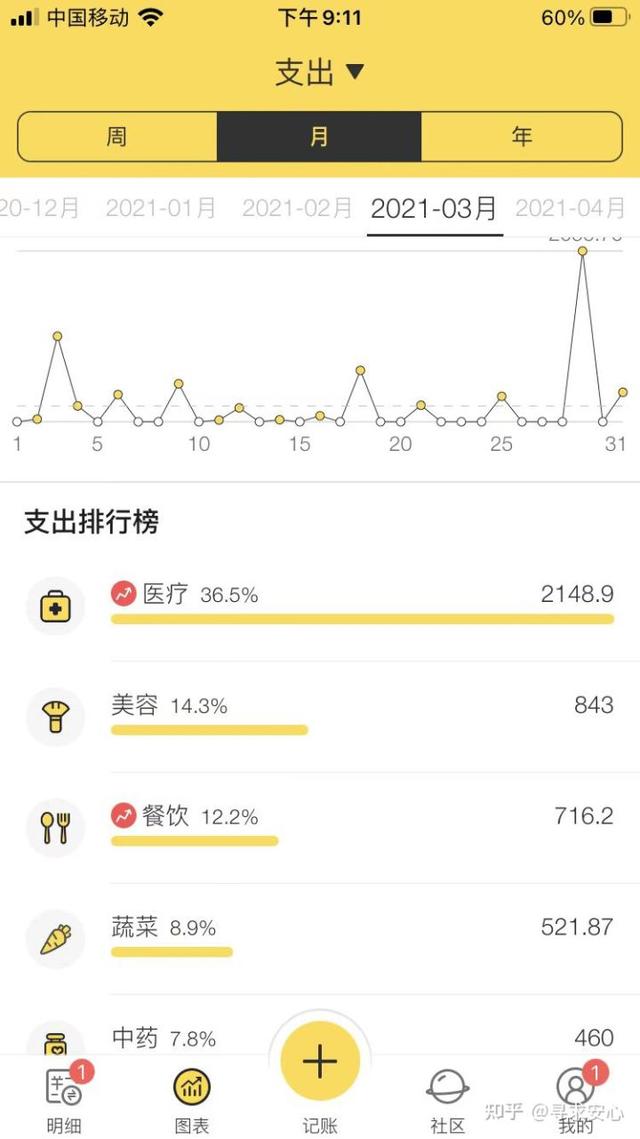
Task: Open the 支出 type dropdown
Action: coord(319,72)
